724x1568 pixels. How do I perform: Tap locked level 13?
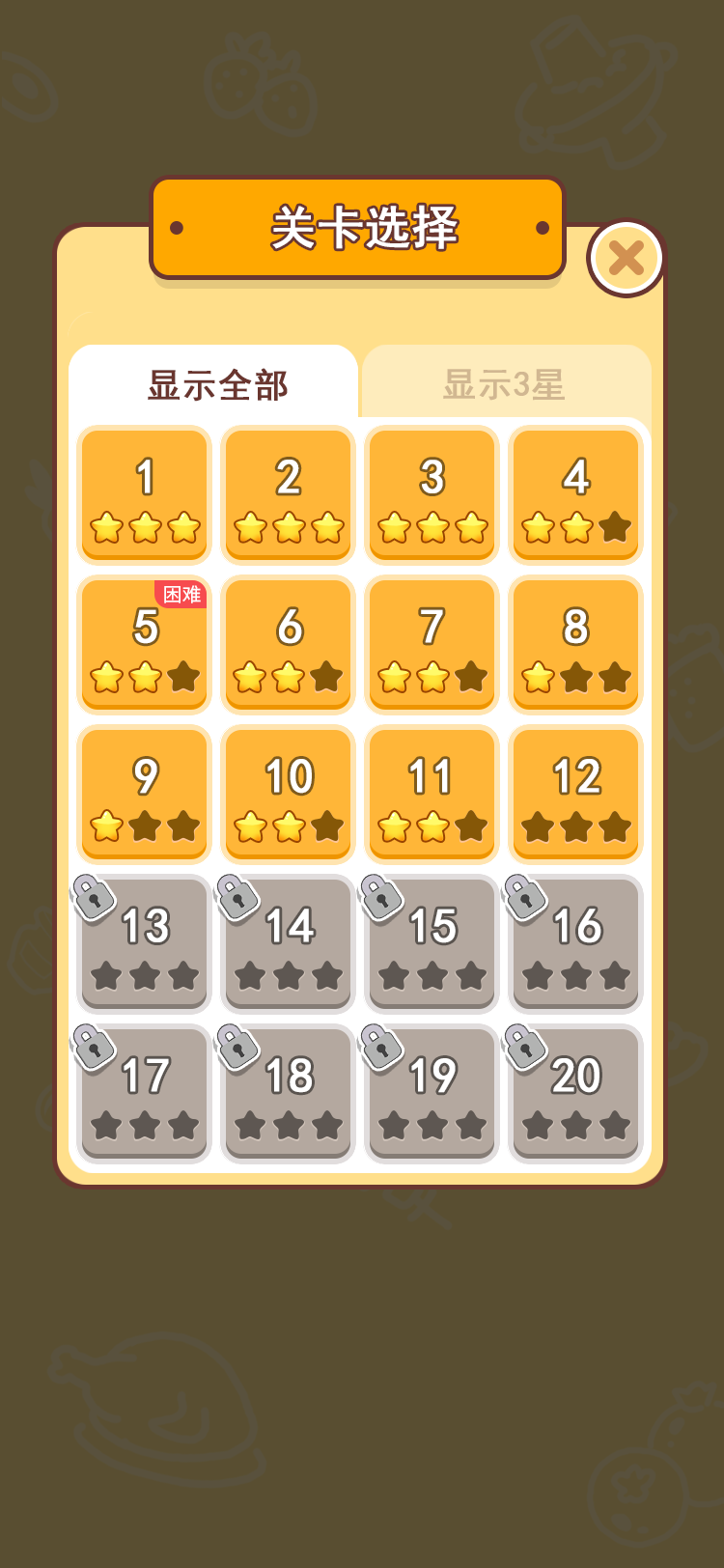(x=145, y=943)
